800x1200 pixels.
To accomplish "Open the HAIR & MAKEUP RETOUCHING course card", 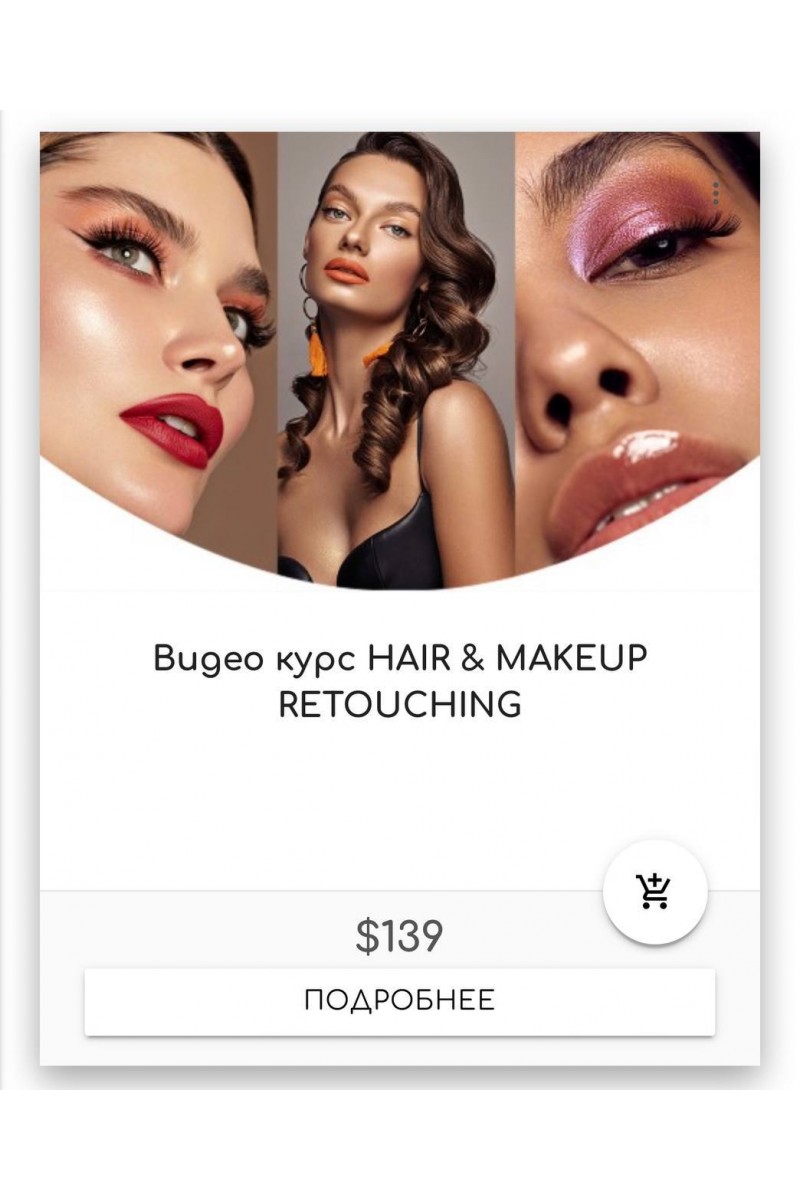I will click(x=399, y=680).
